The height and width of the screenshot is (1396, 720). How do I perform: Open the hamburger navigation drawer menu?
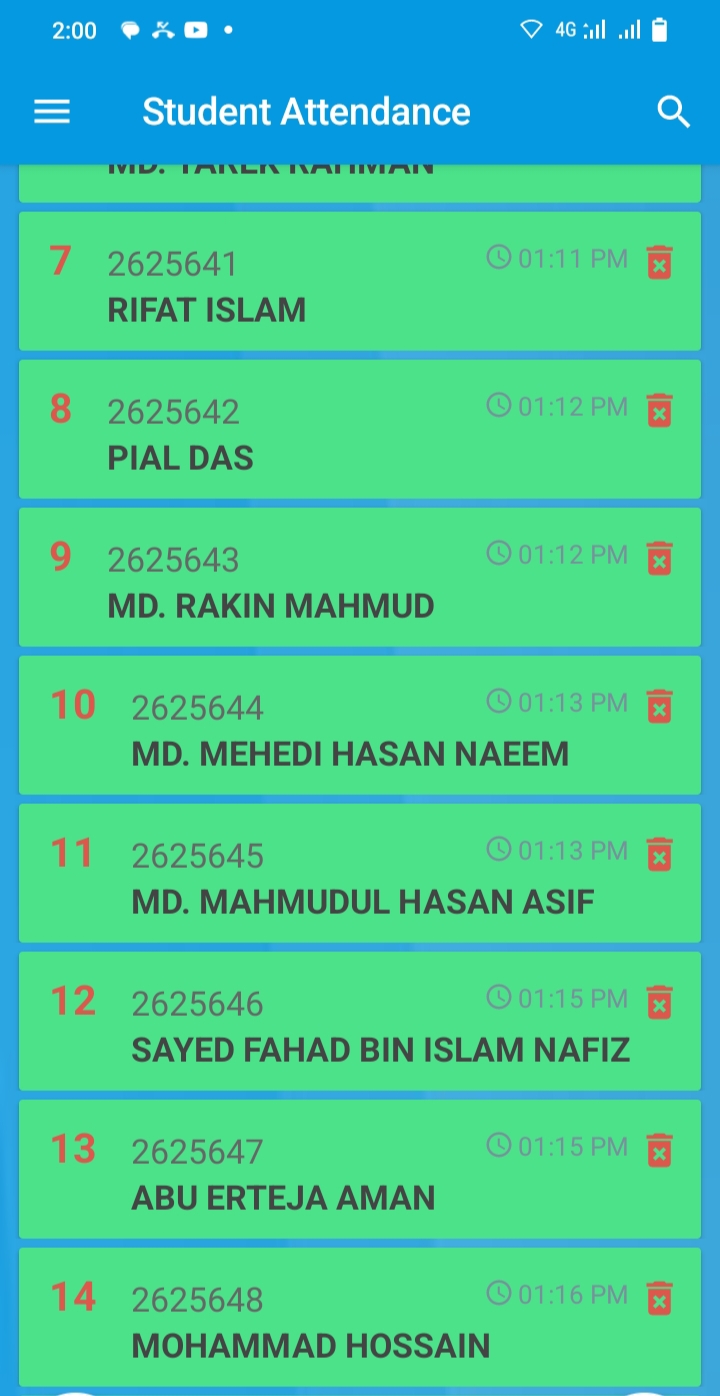coord(52,111)
